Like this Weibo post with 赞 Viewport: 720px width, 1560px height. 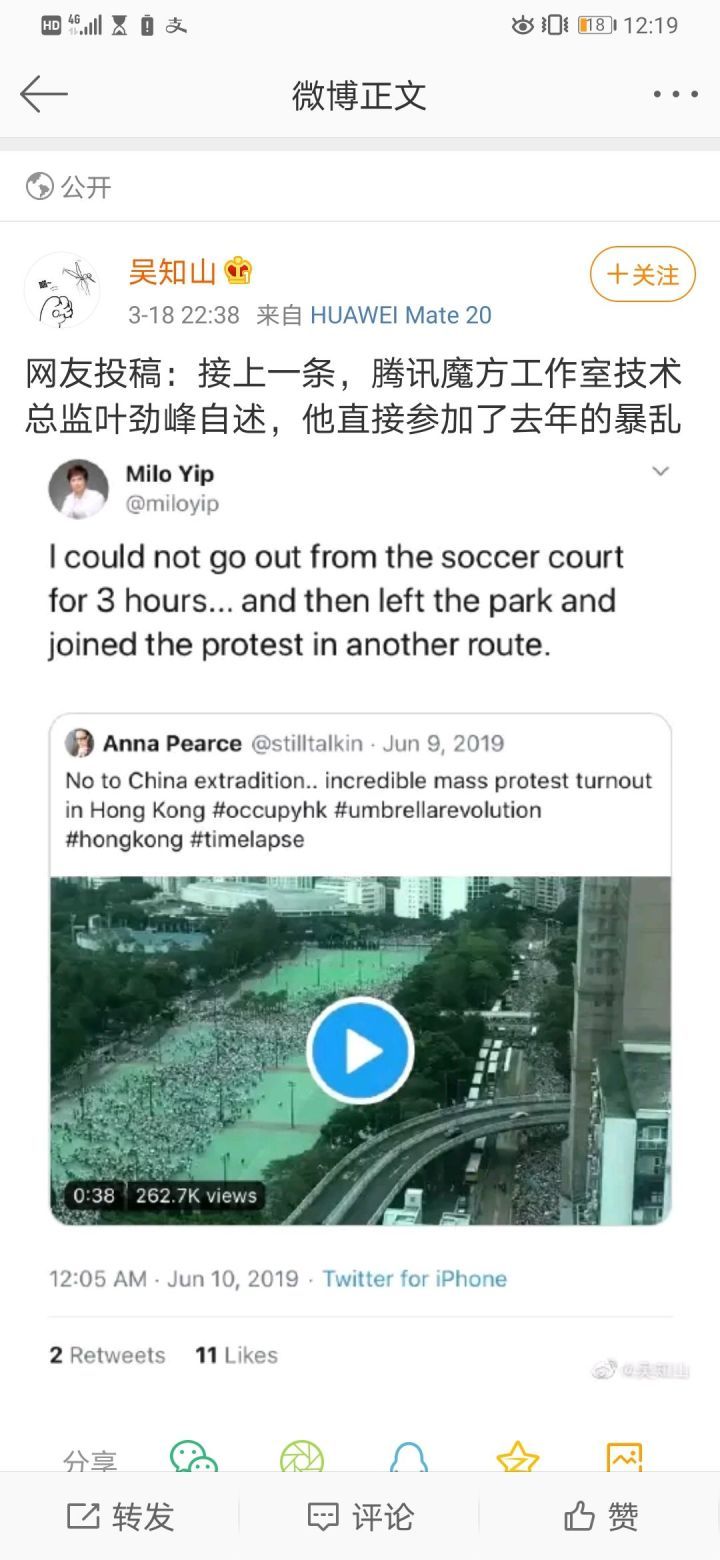pyautogui.click(x=601, y=1517)
